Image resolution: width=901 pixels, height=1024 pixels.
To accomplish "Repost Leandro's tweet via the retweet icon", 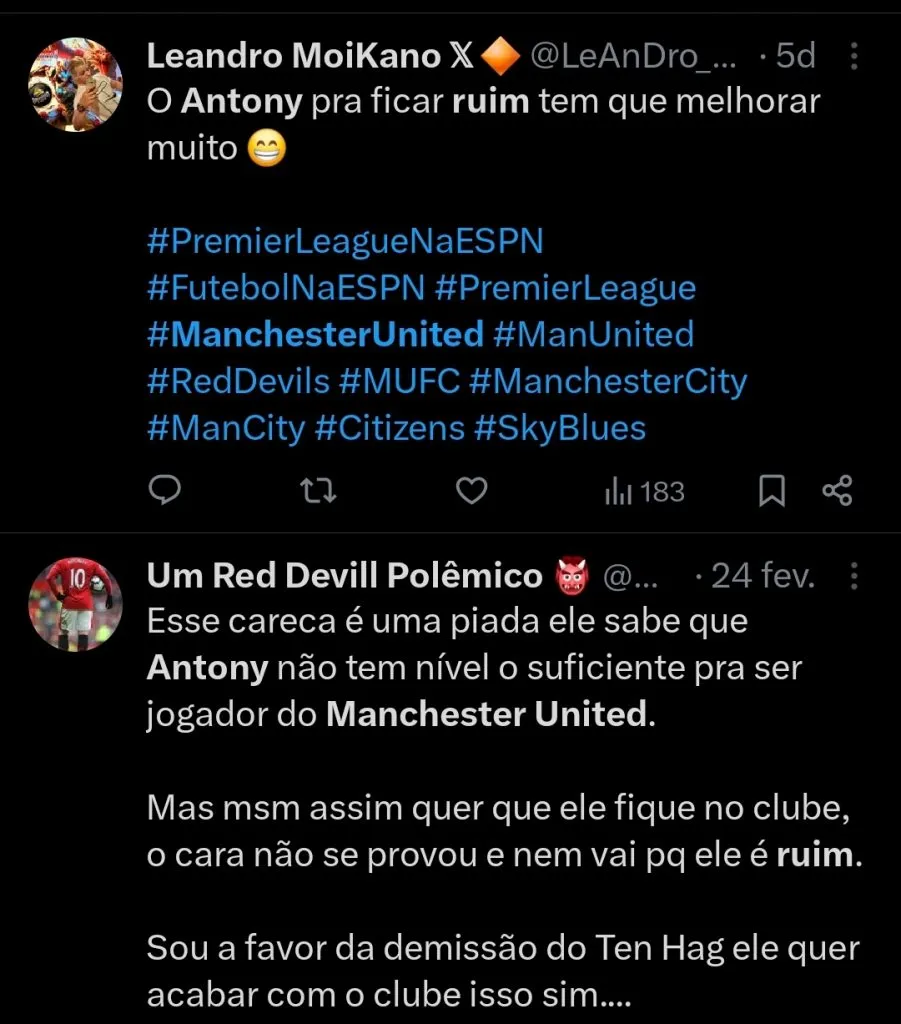I will (318, 490).
